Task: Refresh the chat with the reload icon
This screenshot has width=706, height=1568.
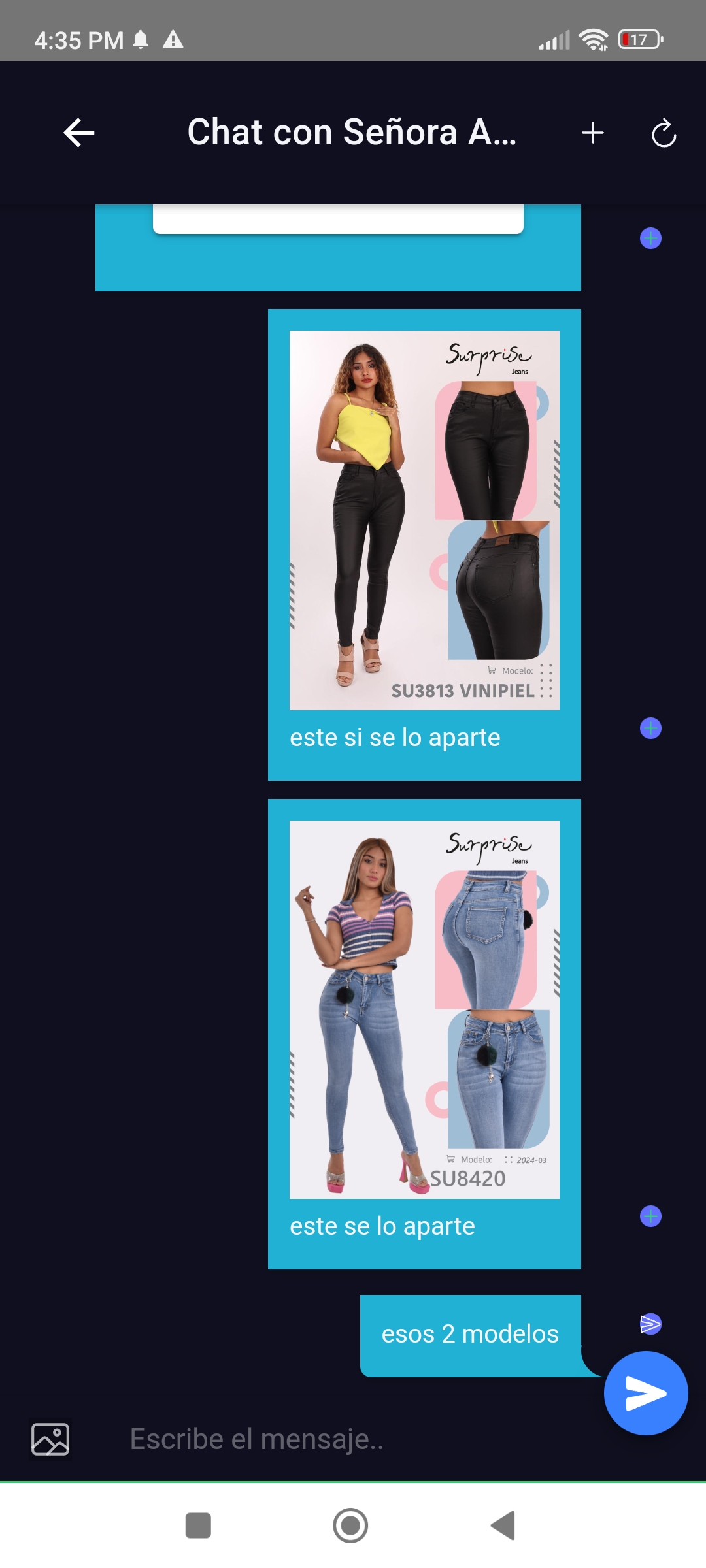Action: (664, 133)
